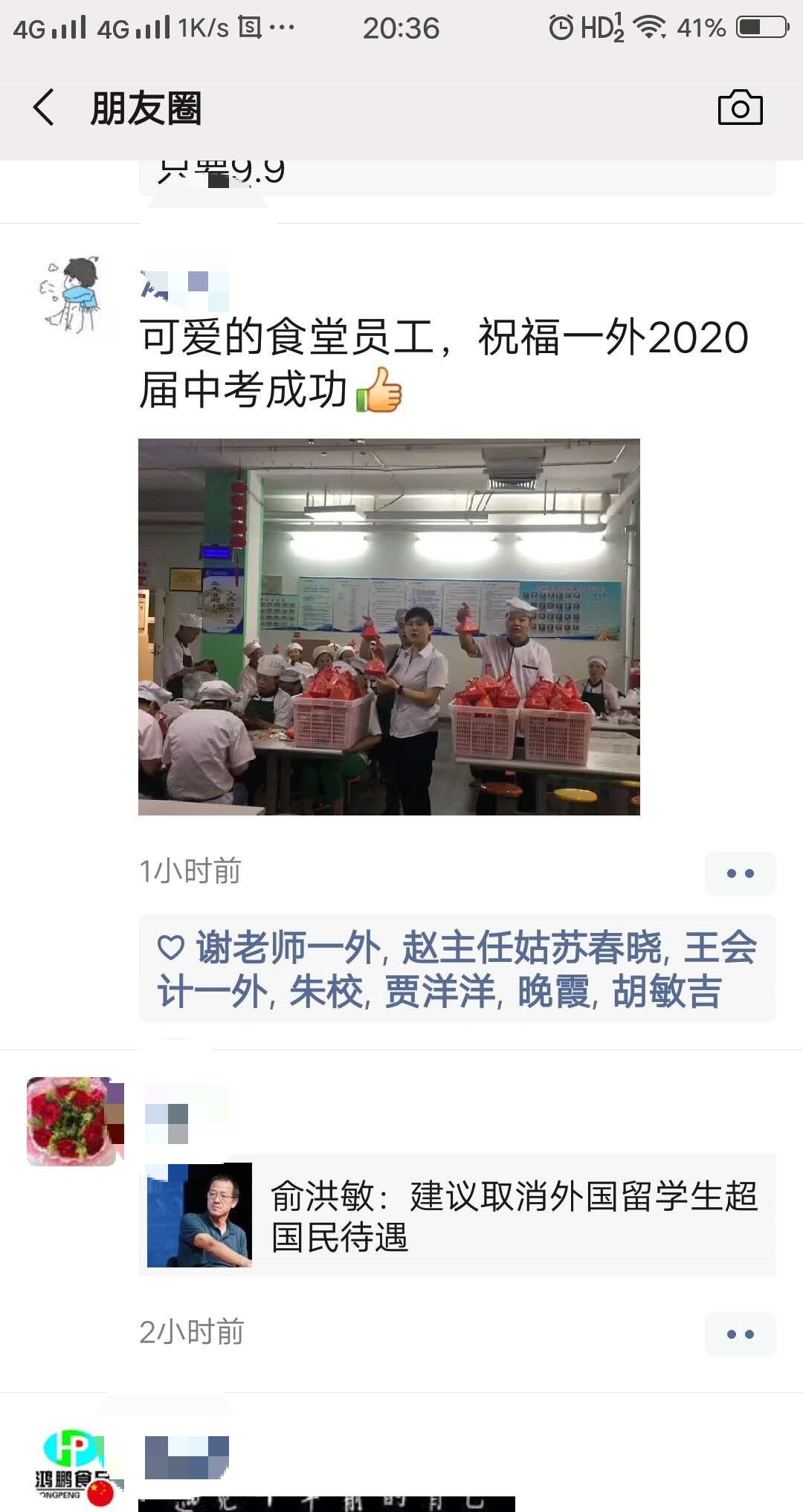Viewport: 803px width, 1512px height.
Task: Open the camera to post a moment
Action: 740,108
